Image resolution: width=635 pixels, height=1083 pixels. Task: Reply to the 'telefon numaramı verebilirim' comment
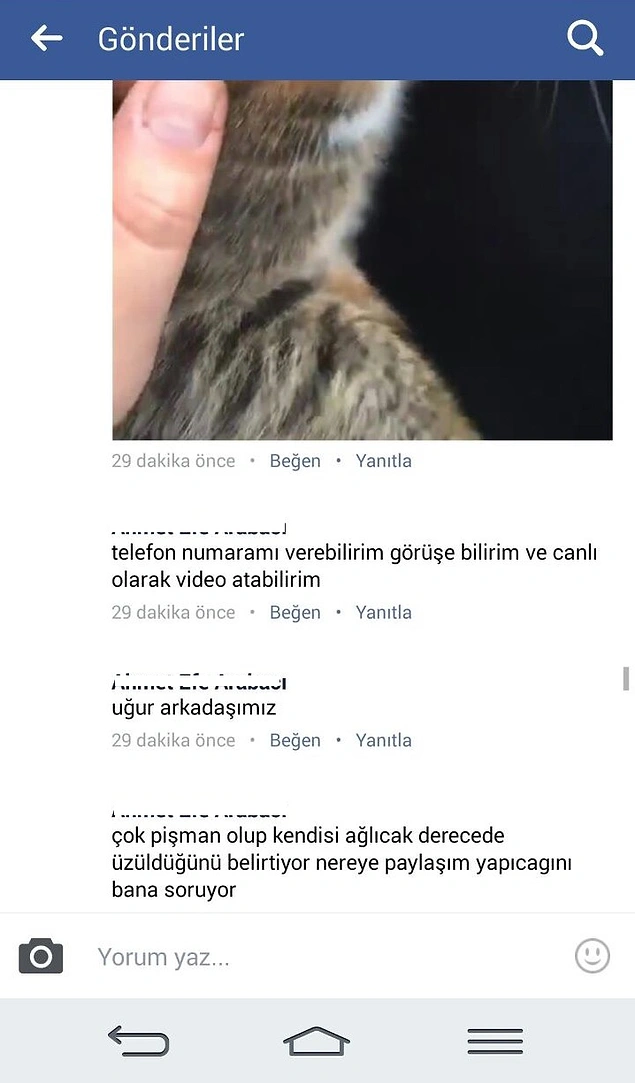click(383, 613)
